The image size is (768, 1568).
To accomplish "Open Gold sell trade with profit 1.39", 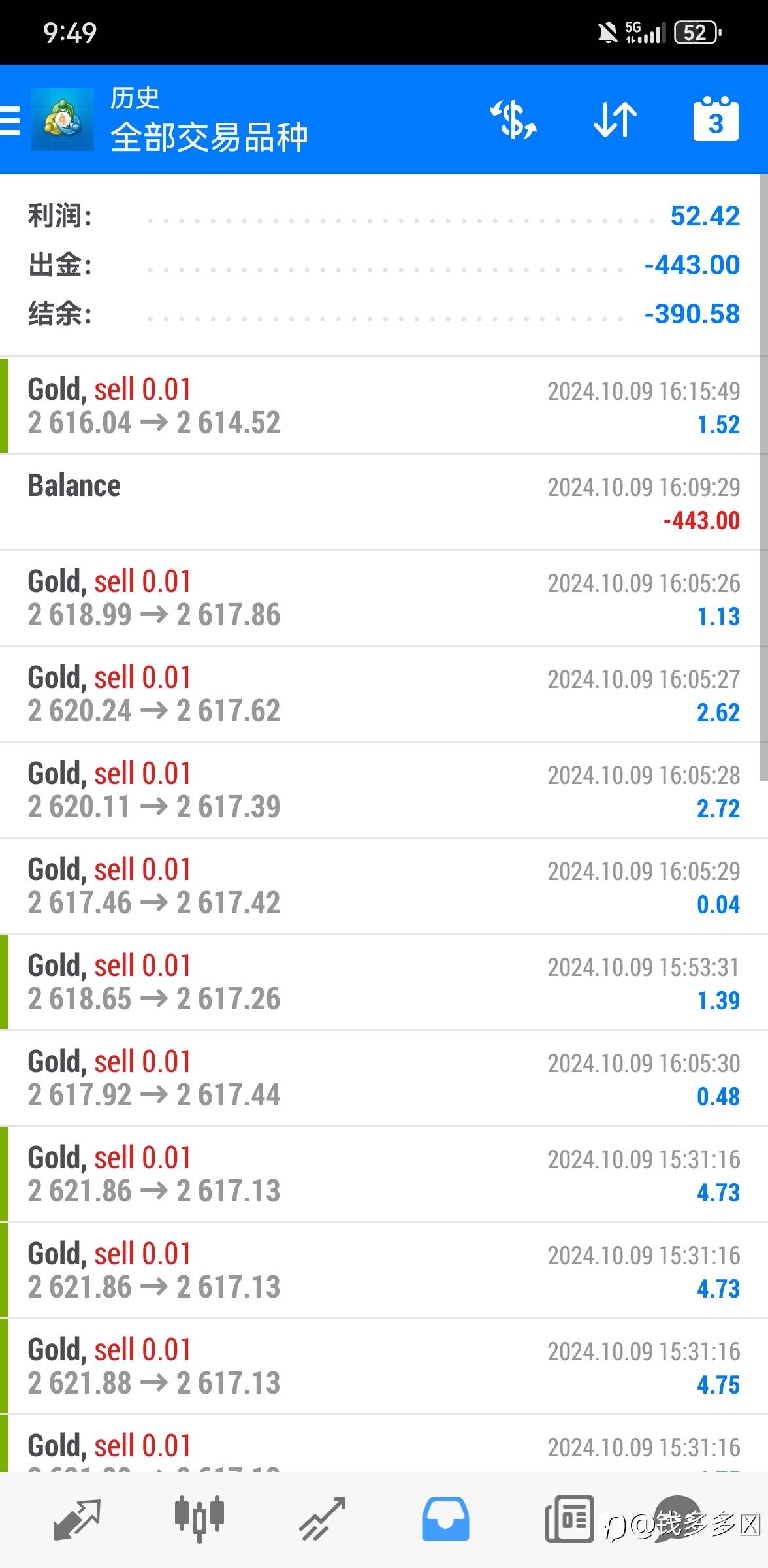I will (384, 982).
